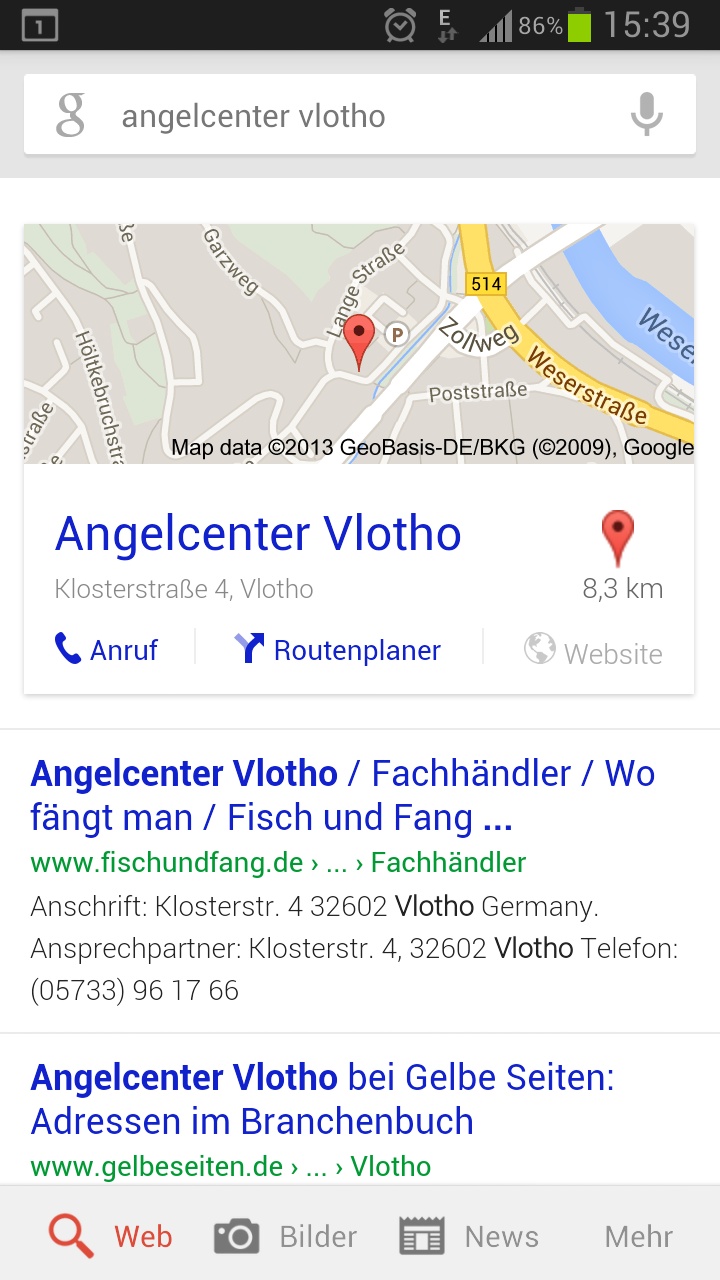Open the map of Angelcenter Vlotho
Screen dimensions: 720x1280
tap(358, 343)
